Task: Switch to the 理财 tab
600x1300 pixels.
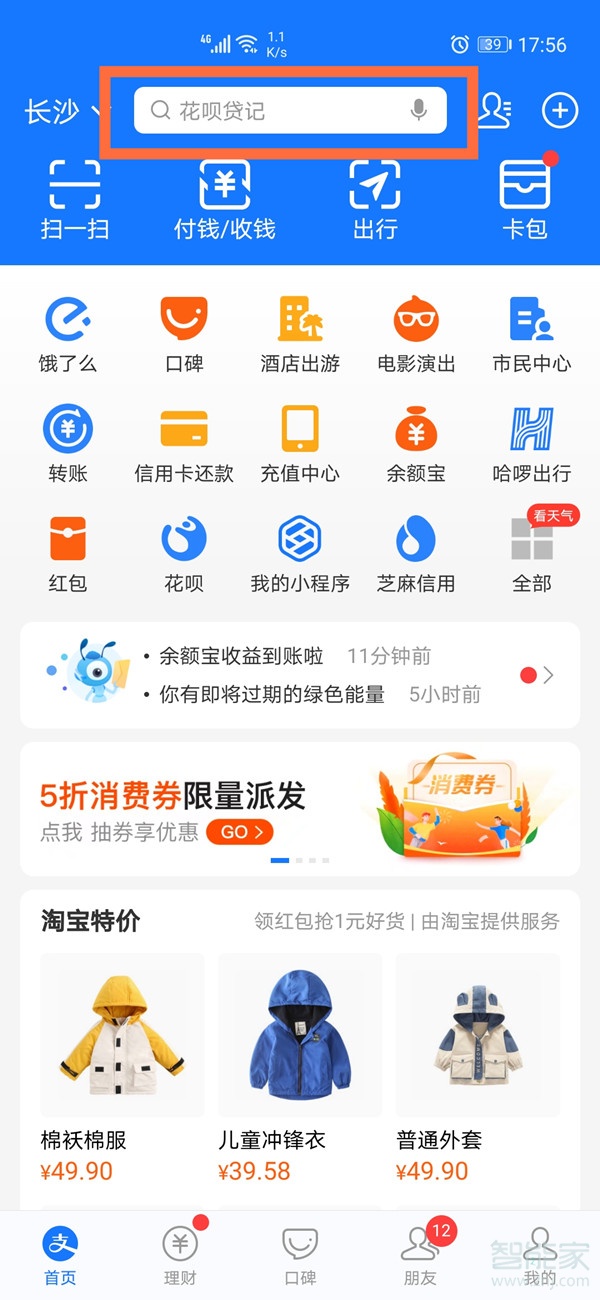Action: point(180,1256)
